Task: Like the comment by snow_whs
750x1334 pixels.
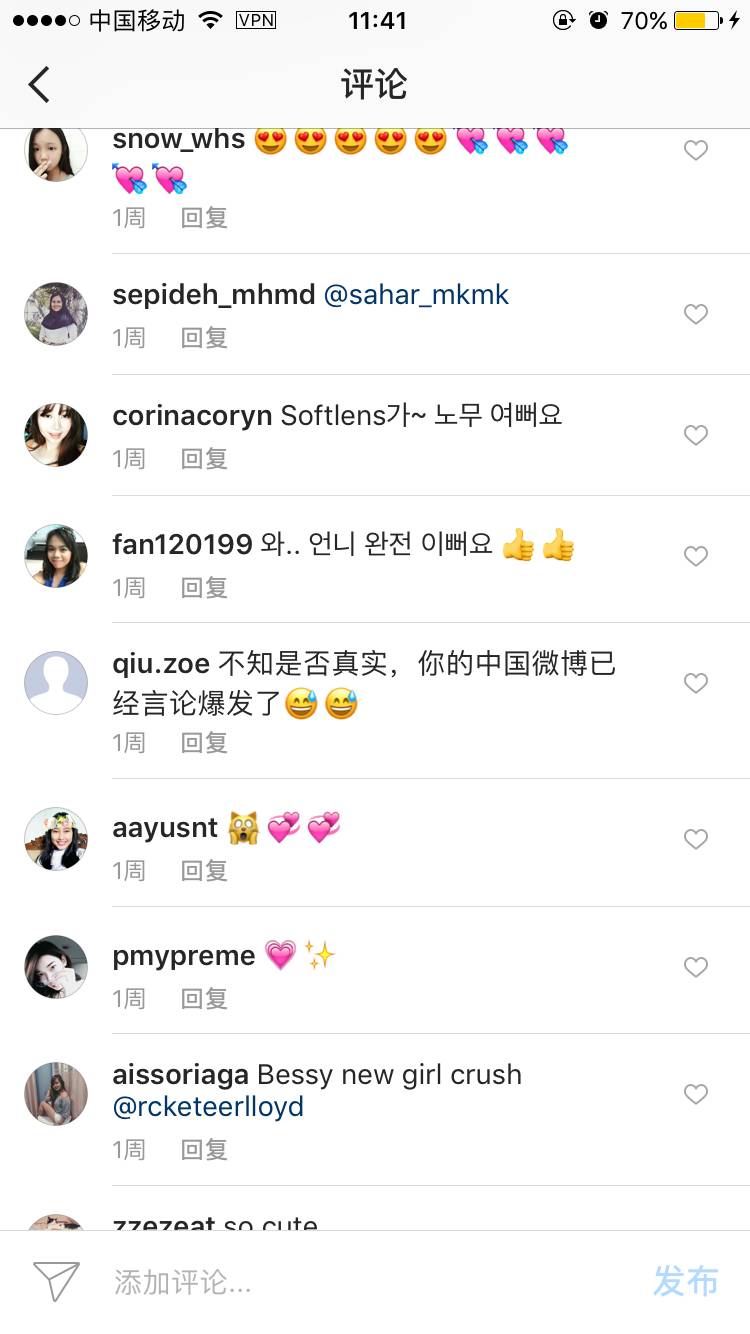Action: click(x=695, y=151)
